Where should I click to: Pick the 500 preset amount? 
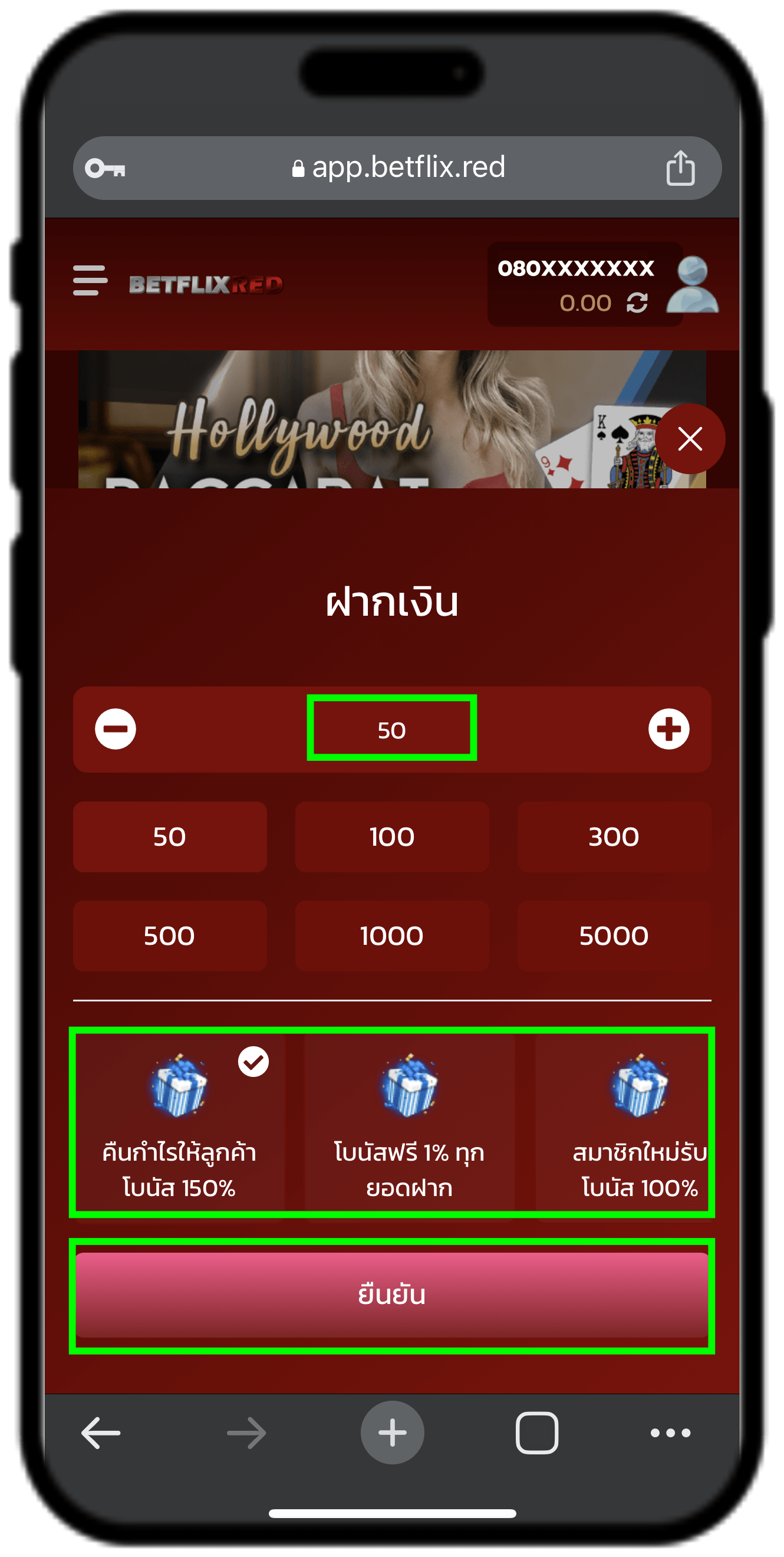pyautogui.click(x=170, y=936)
